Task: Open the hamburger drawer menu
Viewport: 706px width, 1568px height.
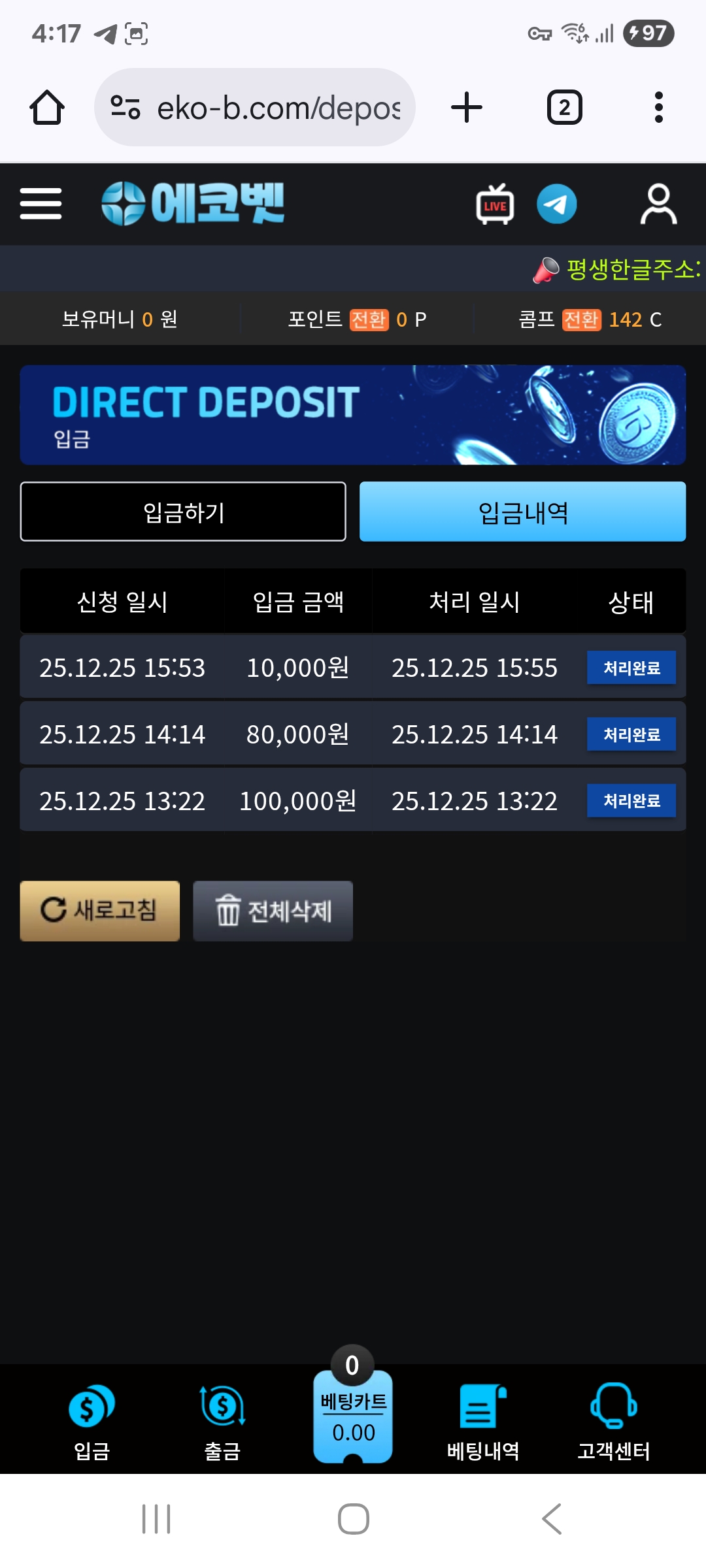Action: point(41,204)
